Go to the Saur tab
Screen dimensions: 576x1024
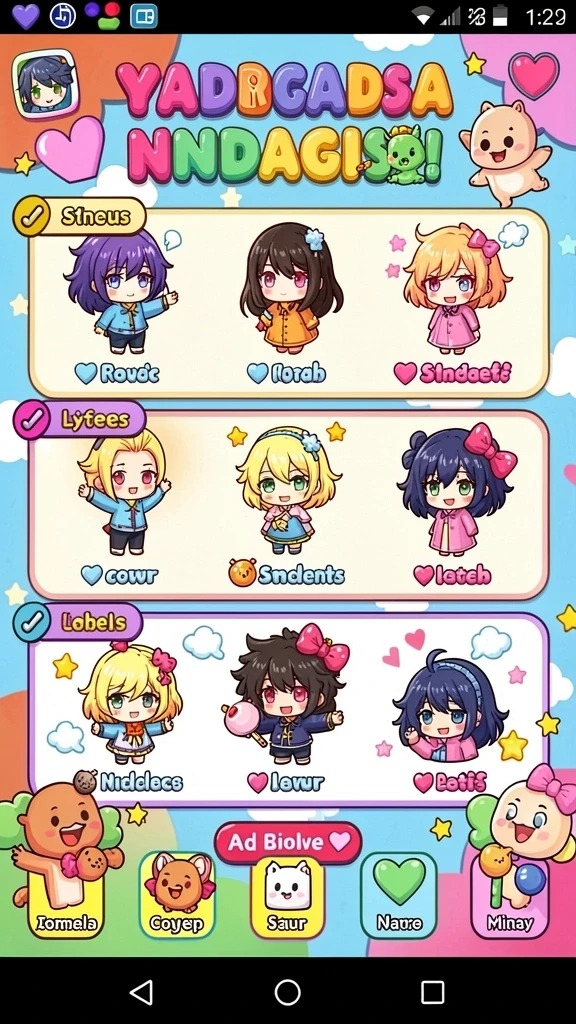[x=288, y=896]
